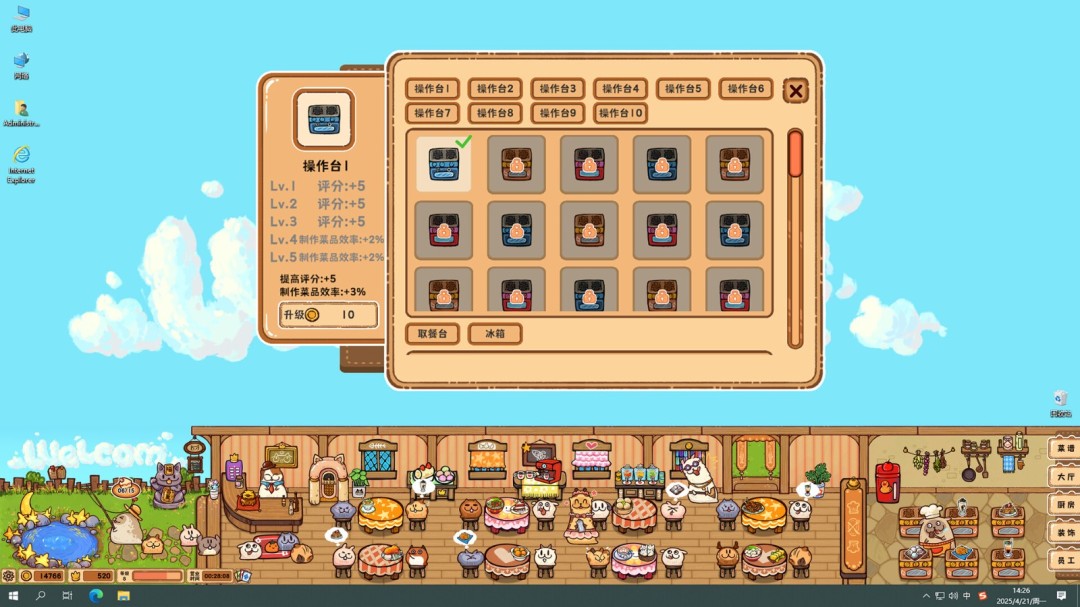This screenshot has height=607, width=1080.
Task: Go to the 大厅 hall section
Action: 1063,477
